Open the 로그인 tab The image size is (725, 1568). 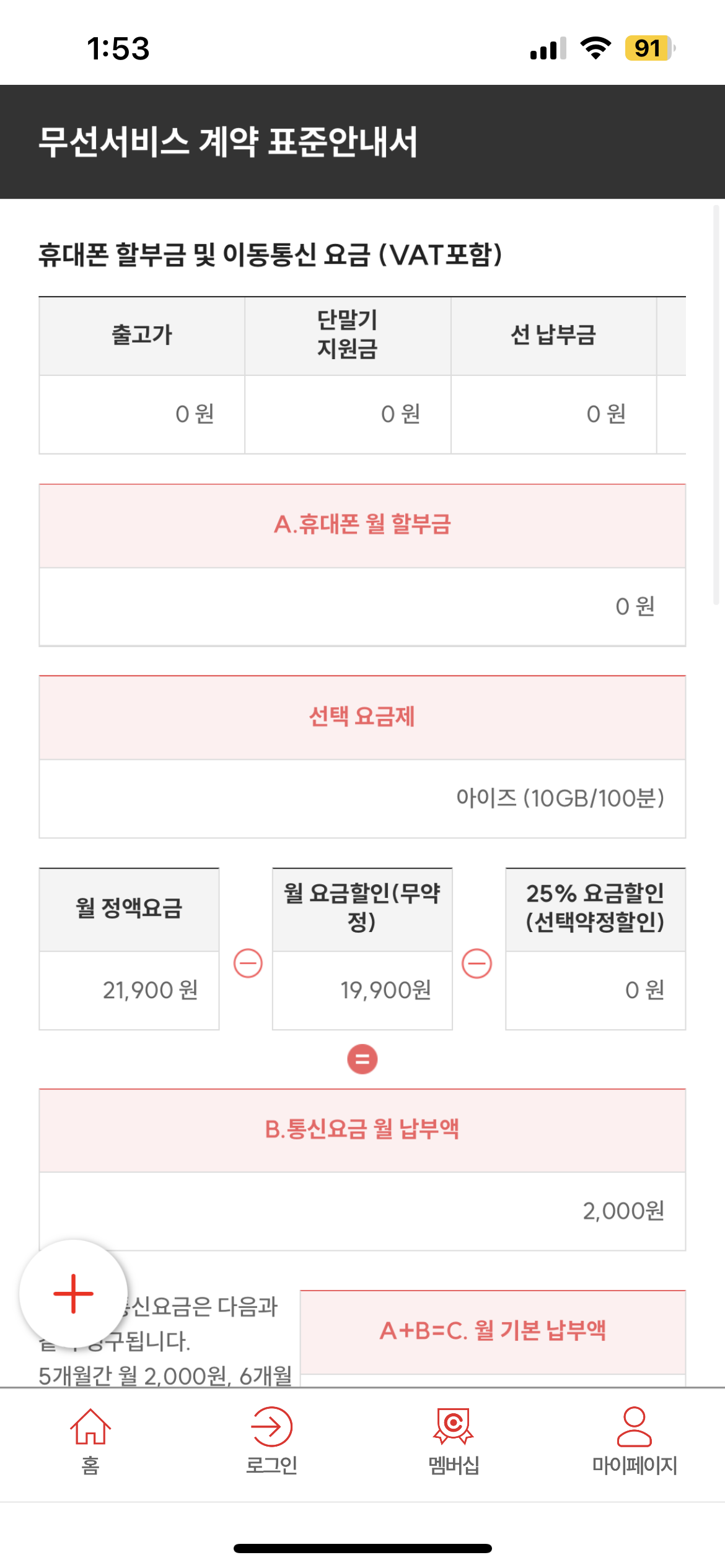(x=271, y=1442)
